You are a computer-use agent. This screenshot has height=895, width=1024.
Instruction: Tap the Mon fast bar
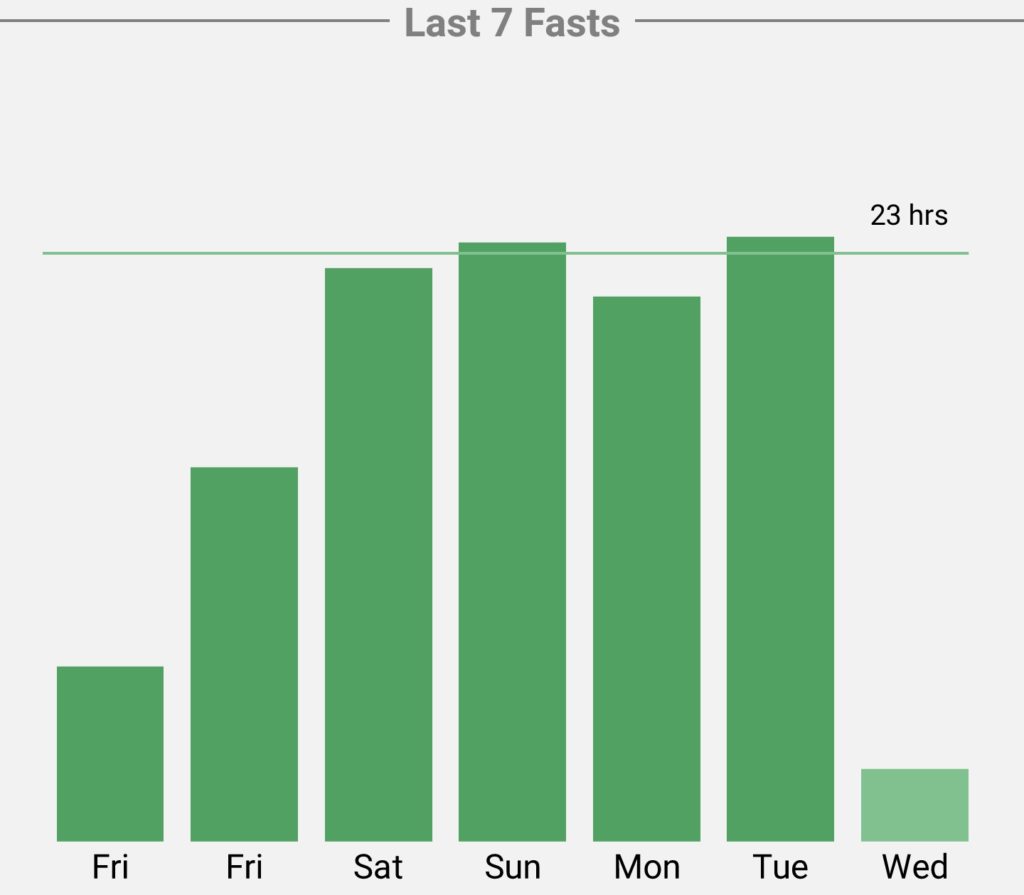[646, 568]
